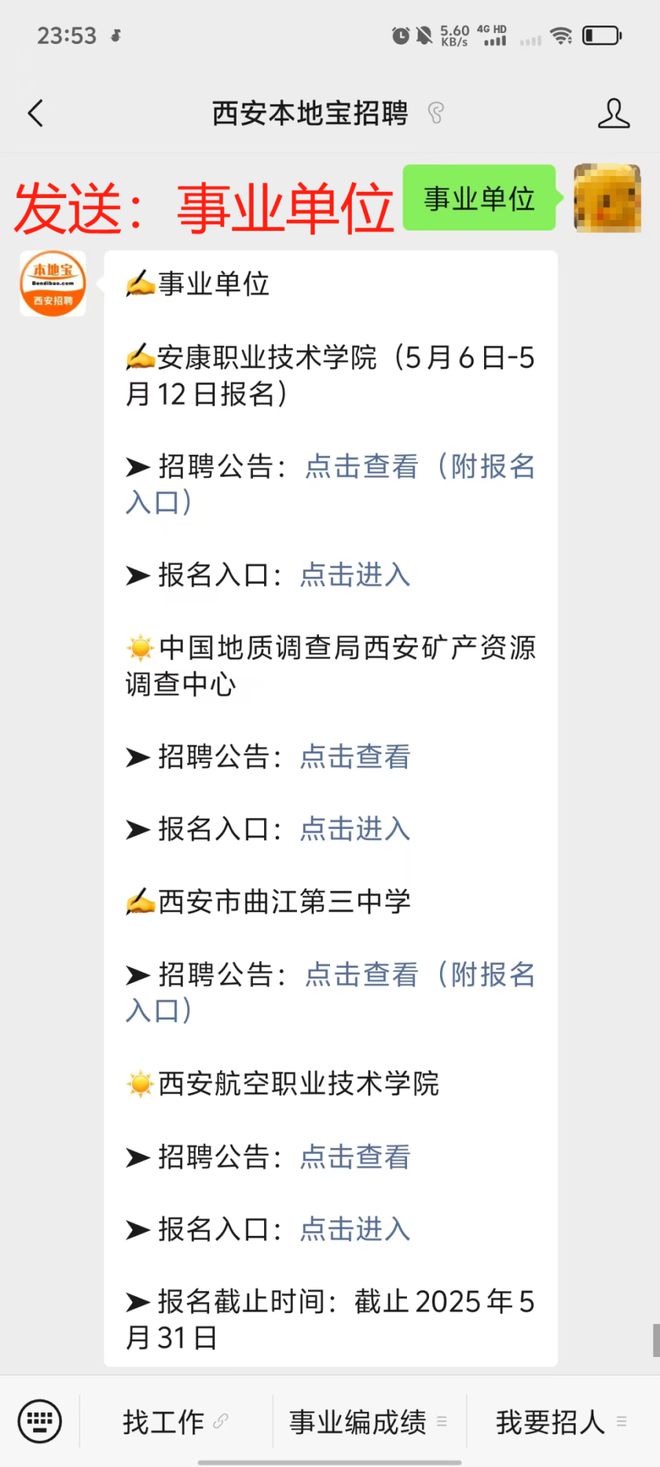Enter 中国地质调查局 registration portal link

pyautogui.click(x=355, y=828)
